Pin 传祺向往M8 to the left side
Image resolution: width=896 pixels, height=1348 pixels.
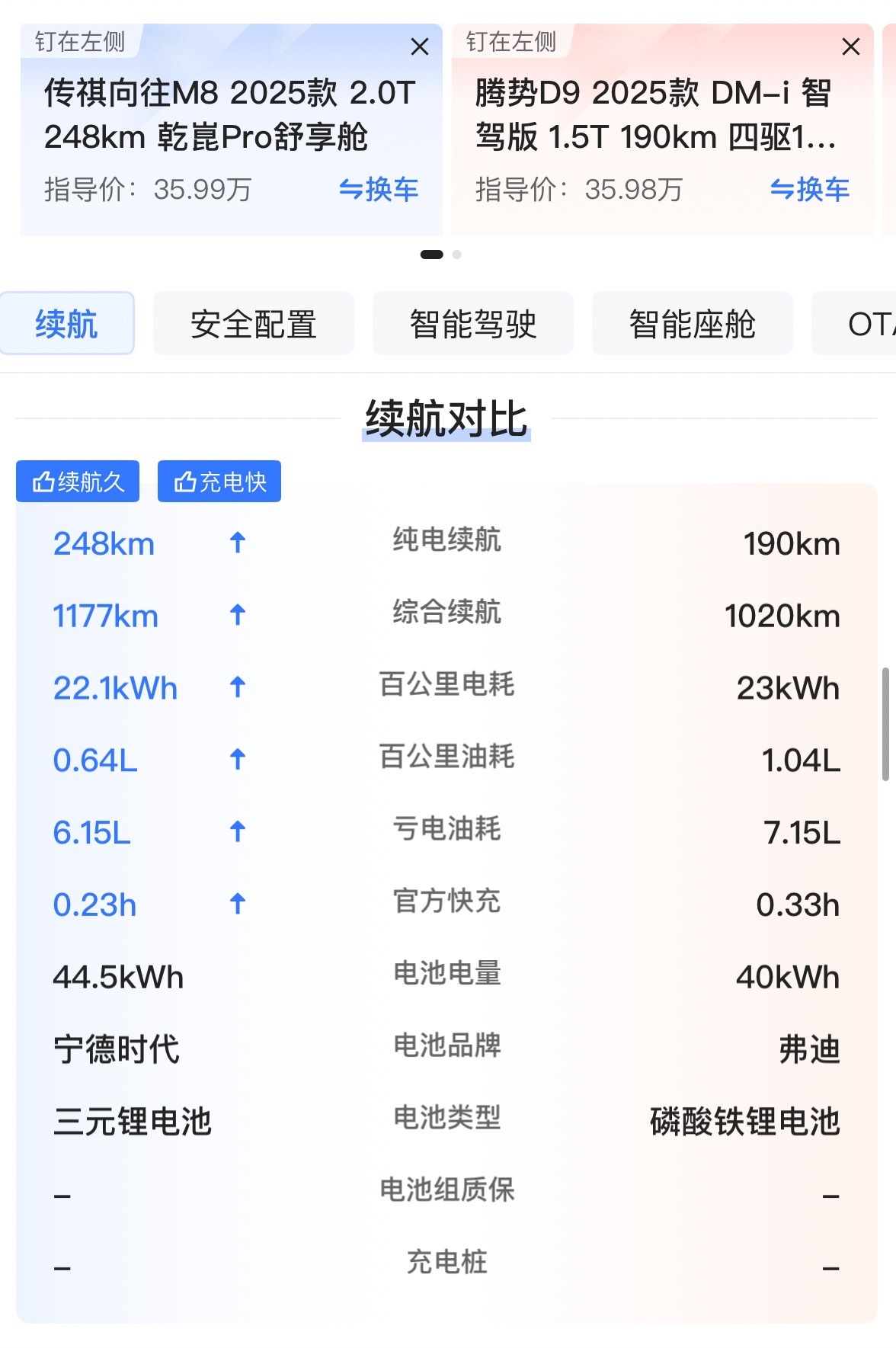(80, 42)
